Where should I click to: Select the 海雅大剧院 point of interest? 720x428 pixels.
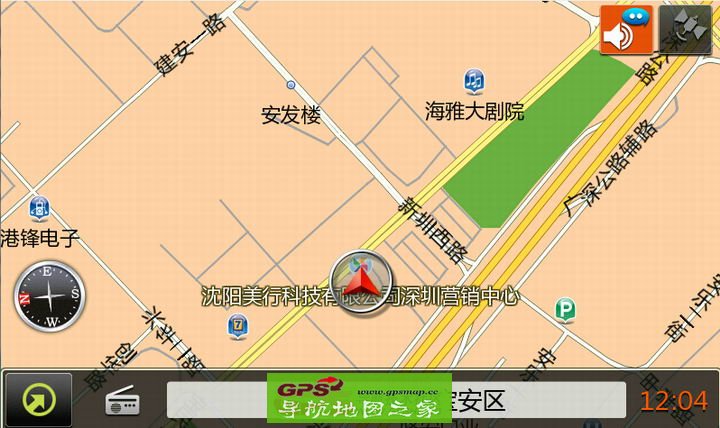pyautogui.click(x=474, y=81)
